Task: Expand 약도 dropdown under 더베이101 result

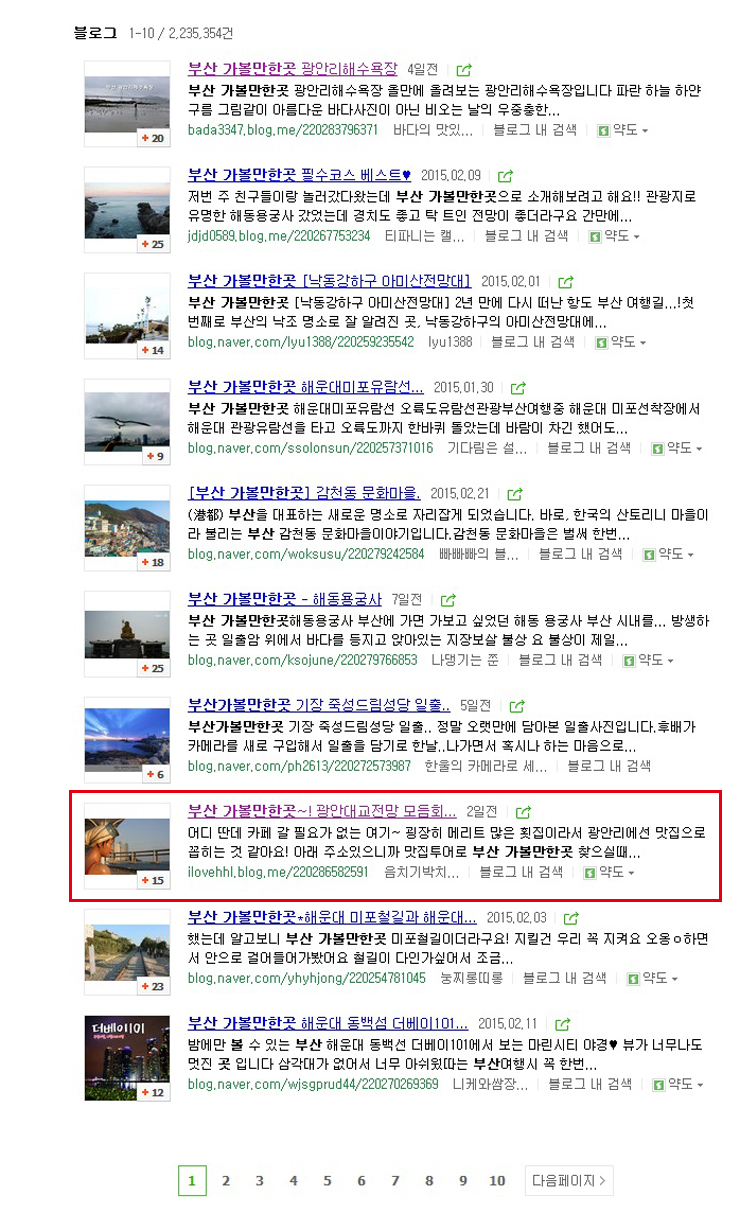Action: (x=679, y=1084)
